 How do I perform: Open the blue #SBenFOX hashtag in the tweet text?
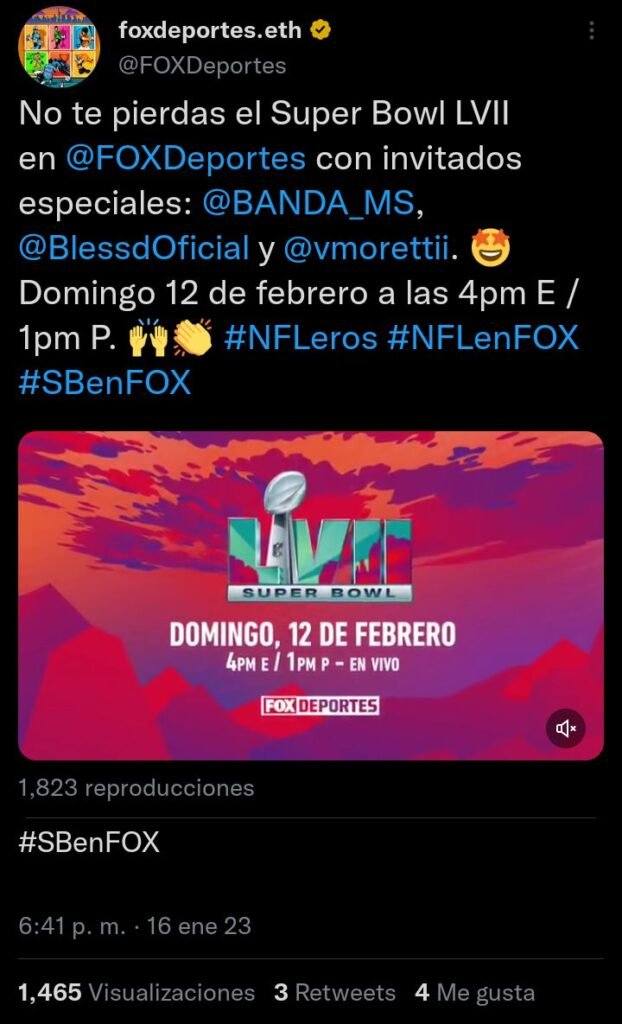(105, 383)
